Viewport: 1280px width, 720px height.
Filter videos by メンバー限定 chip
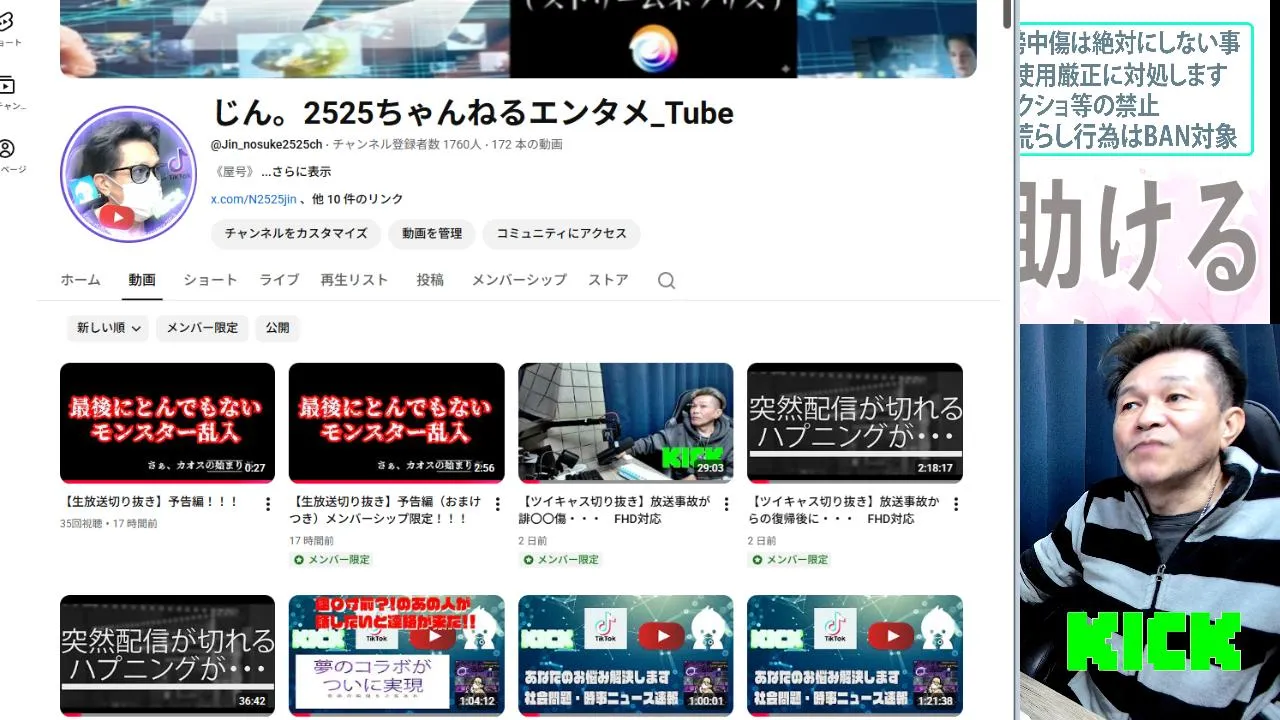point(202,328)
